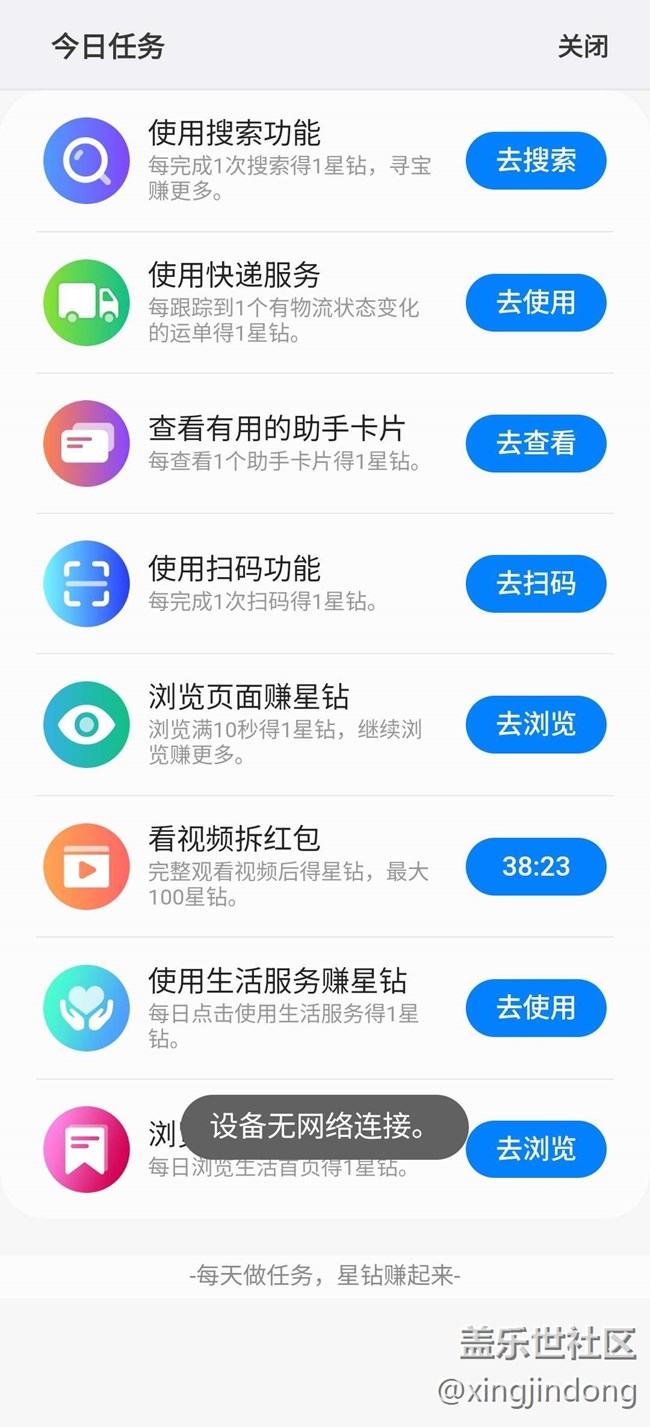
Task: Tap 去查看 to view assistant cards
Action: point(536,443)
